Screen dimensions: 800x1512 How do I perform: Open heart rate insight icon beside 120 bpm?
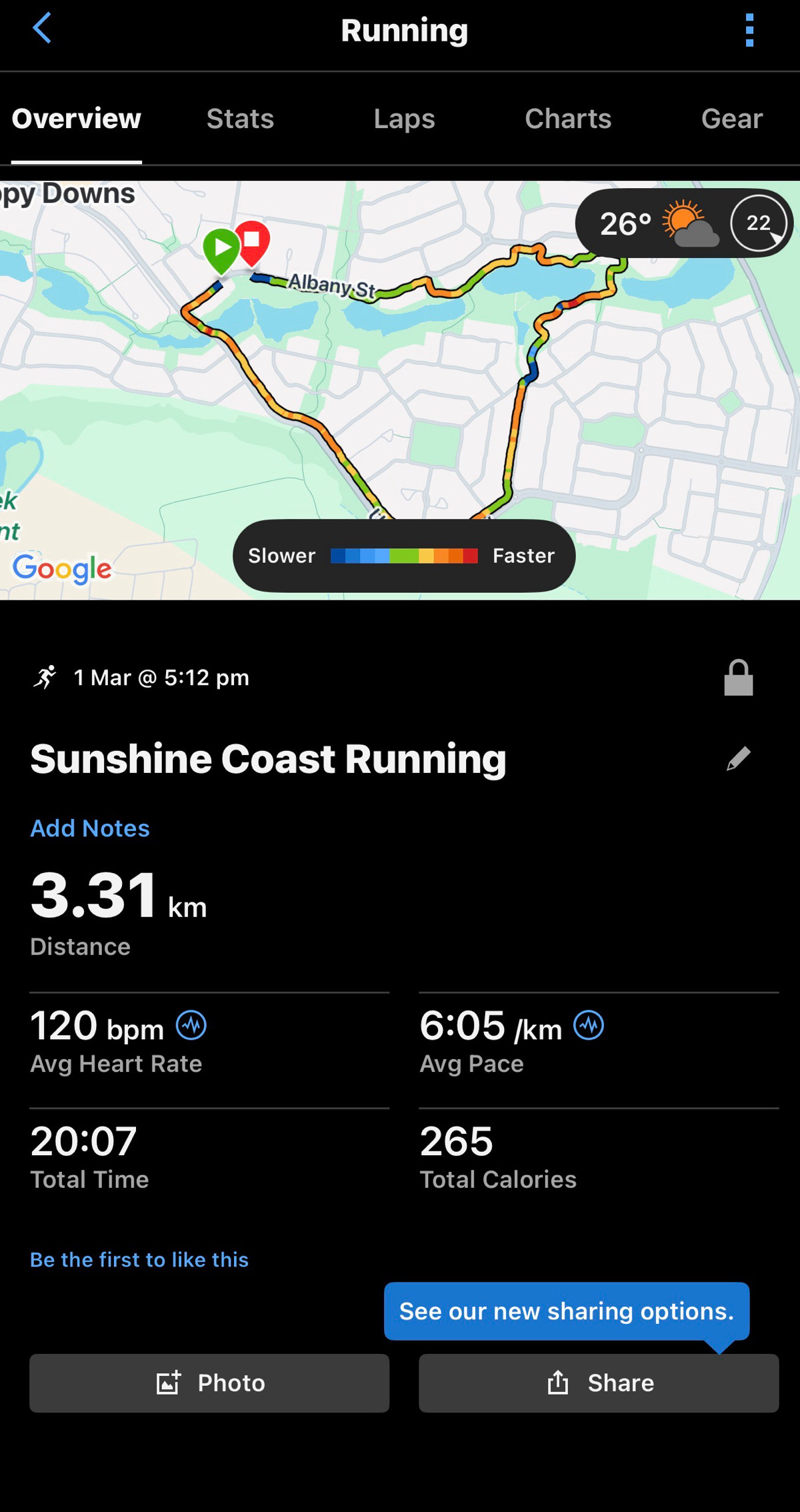click(x=191, y=1025)
